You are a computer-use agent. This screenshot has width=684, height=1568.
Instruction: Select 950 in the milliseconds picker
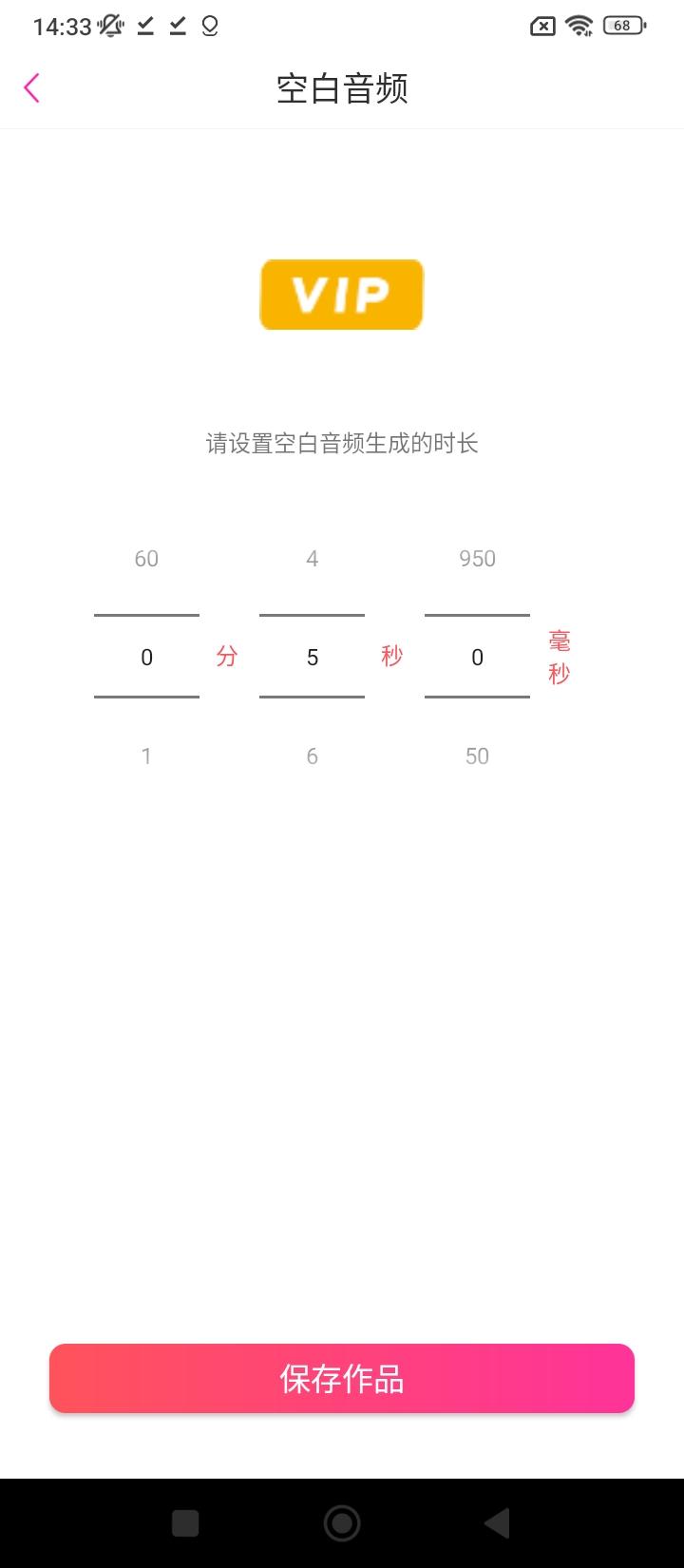coord(477,559)
